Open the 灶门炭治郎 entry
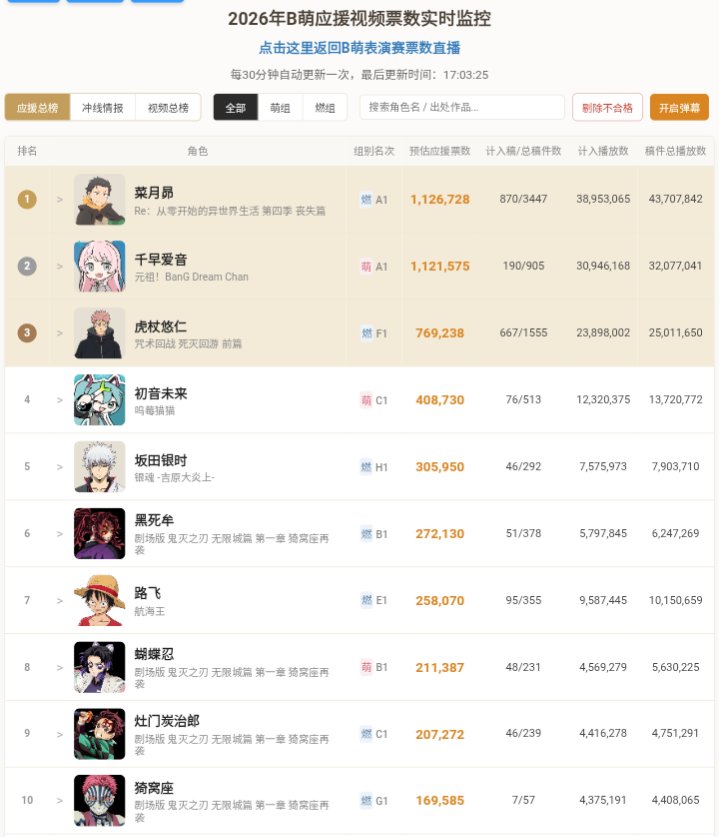 359,733
